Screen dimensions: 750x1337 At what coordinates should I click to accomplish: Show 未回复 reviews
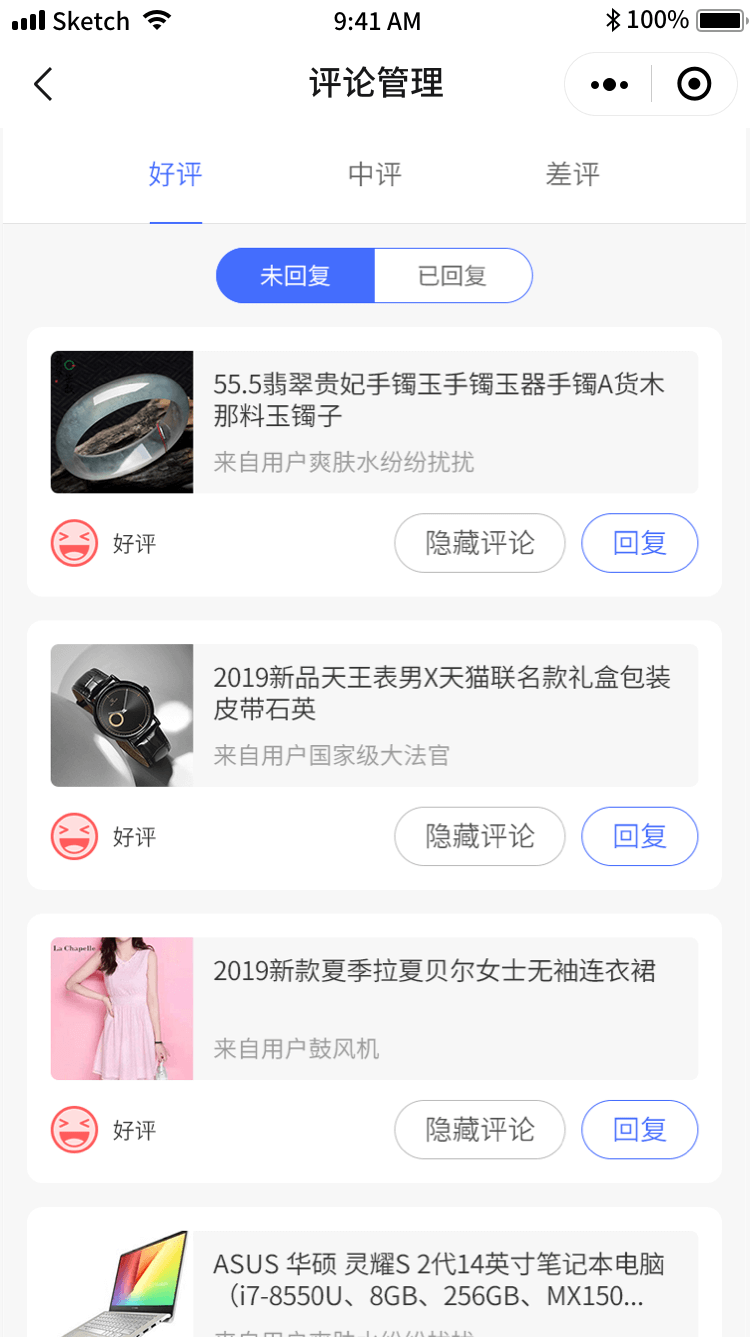(x=296, y=276)
